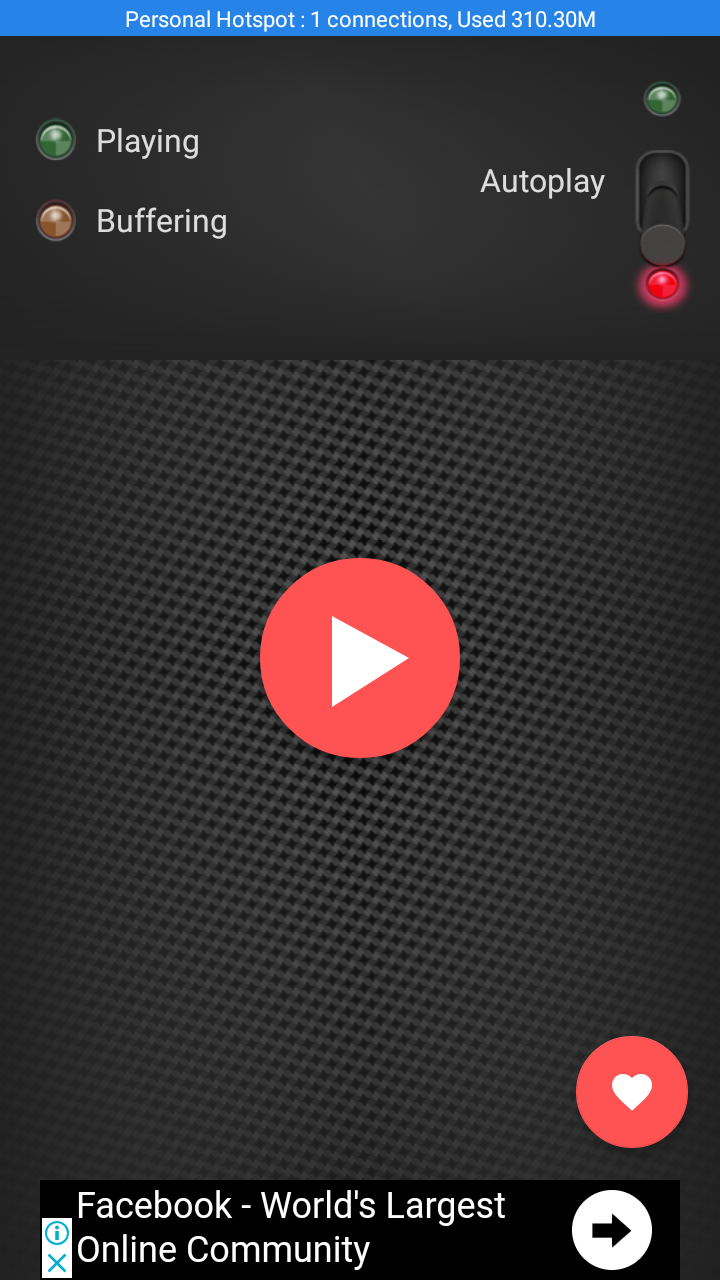Toggle the Autoplay switch
The height and width of the screenshot is (1280, 720).
click(x=662, y=207)
